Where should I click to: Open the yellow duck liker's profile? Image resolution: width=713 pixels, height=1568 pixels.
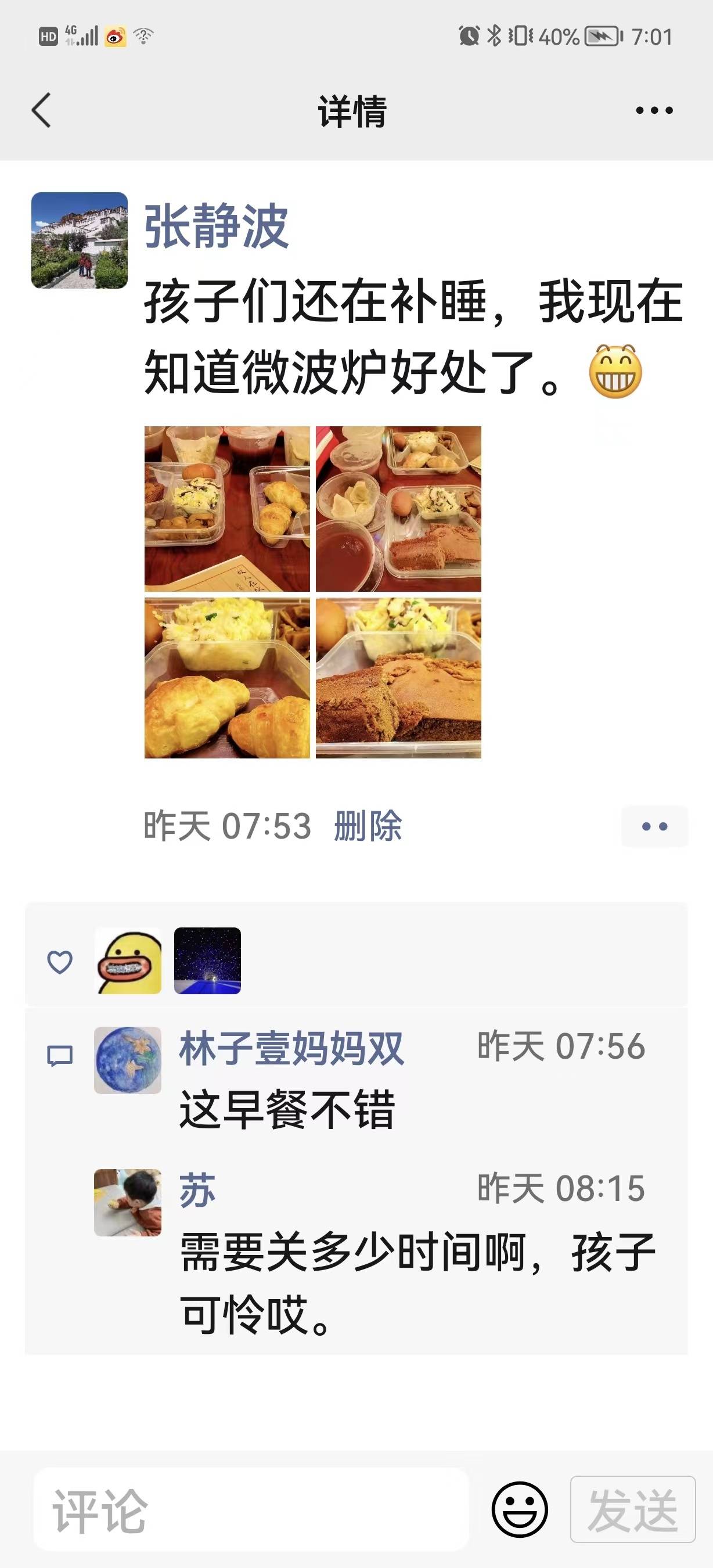[x=128, y=961]
